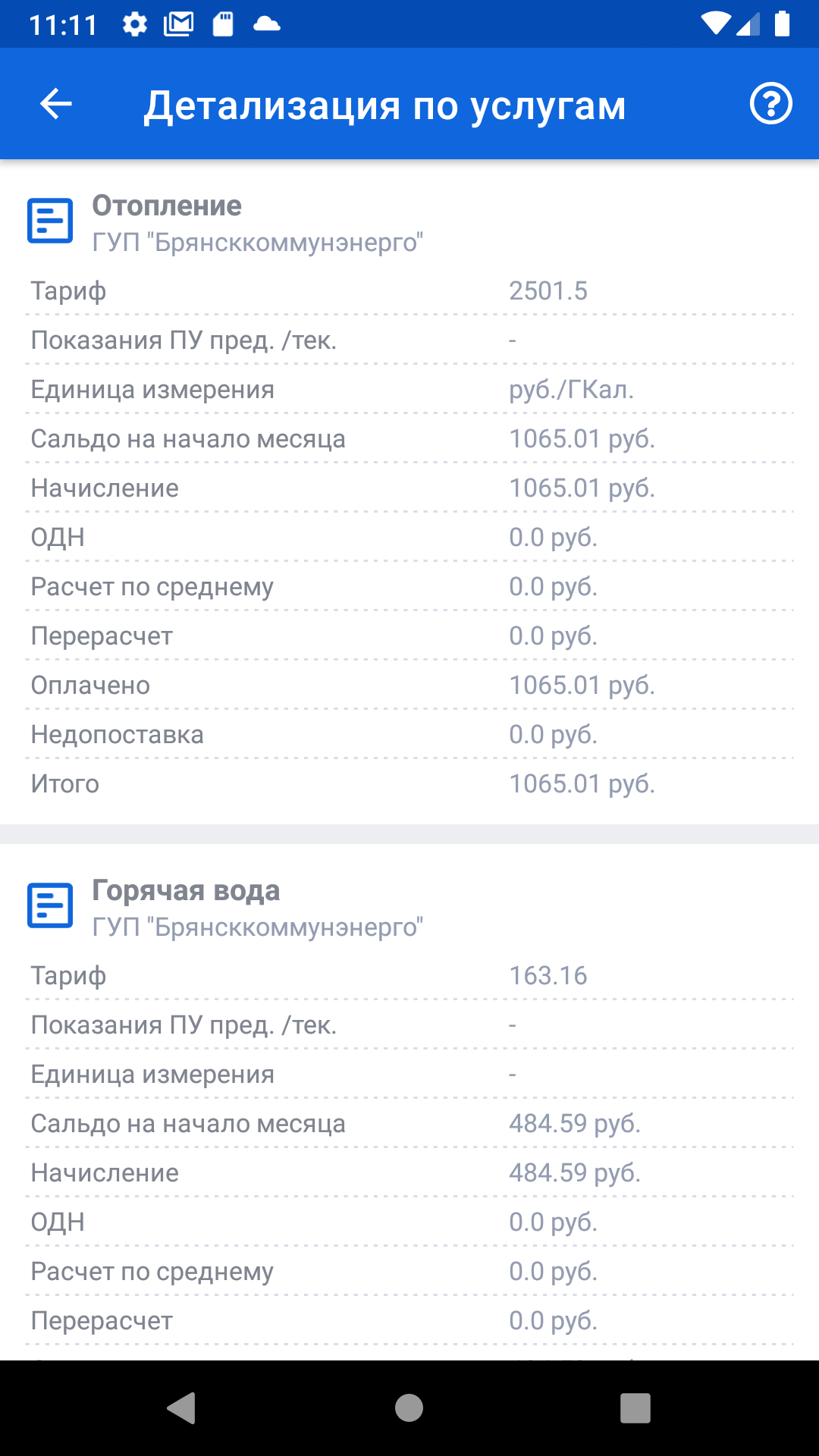Go back using the app bar arrow
This screenshot has height=1456, width=819.
coord(55,104)
